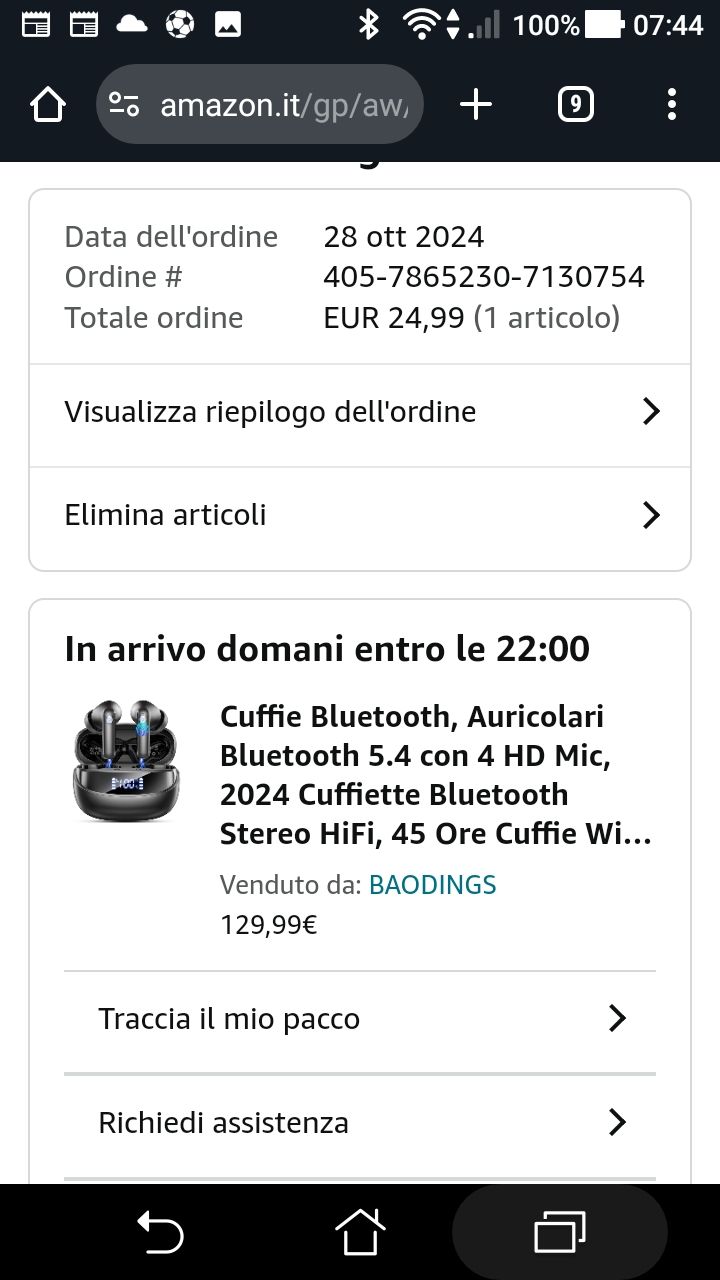Visit the BAODINGS seller link

pyautogui.click(x=432, y=885)
